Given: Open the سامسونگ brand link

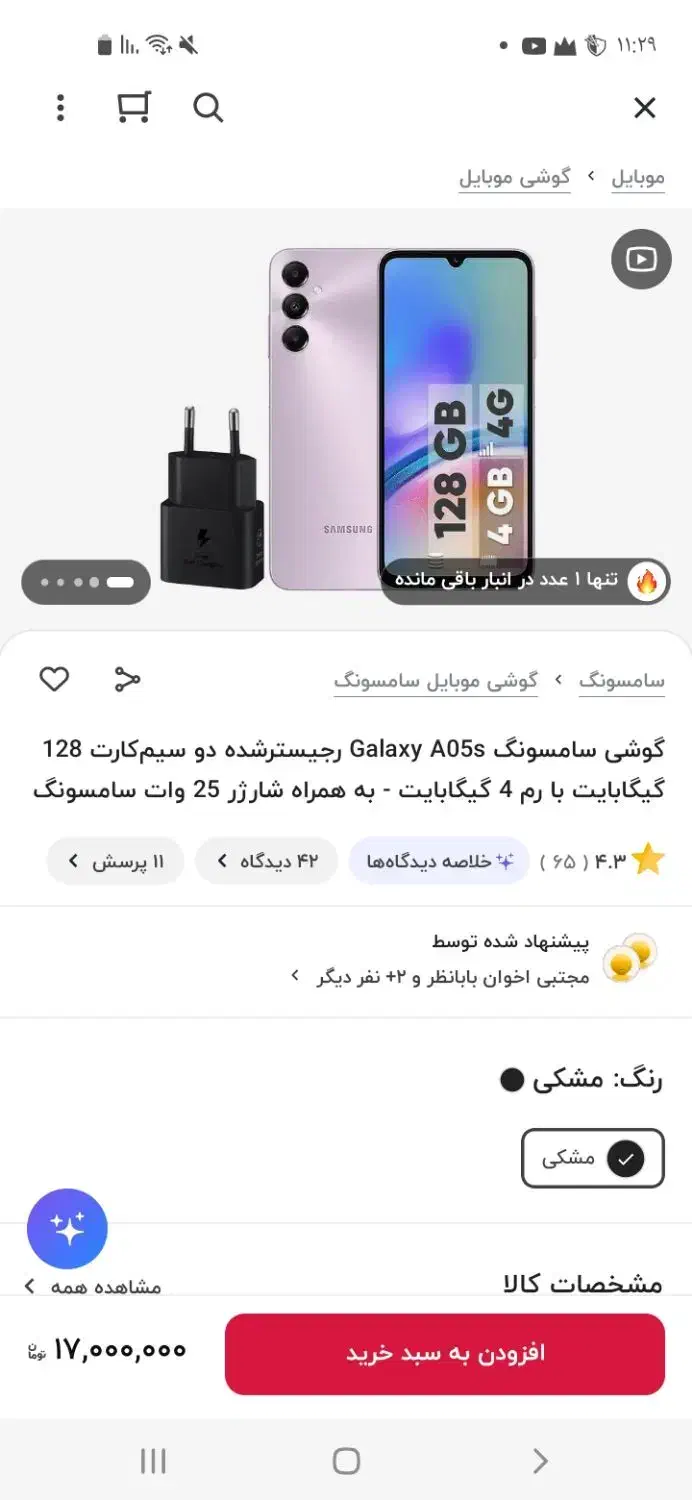Looking at the screenshot, I should pos(621,681).
